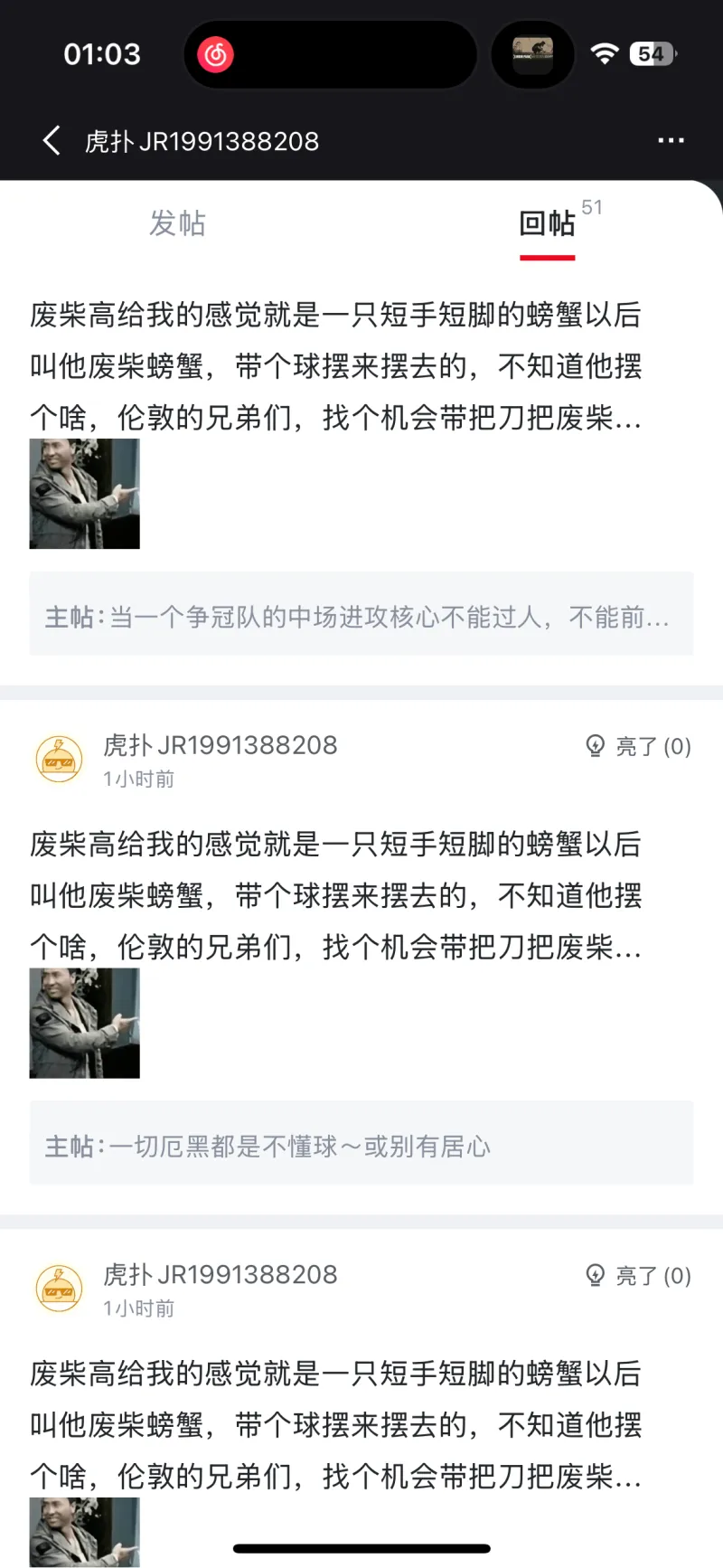Open music pill in the dynamic island

pos(330,54)
